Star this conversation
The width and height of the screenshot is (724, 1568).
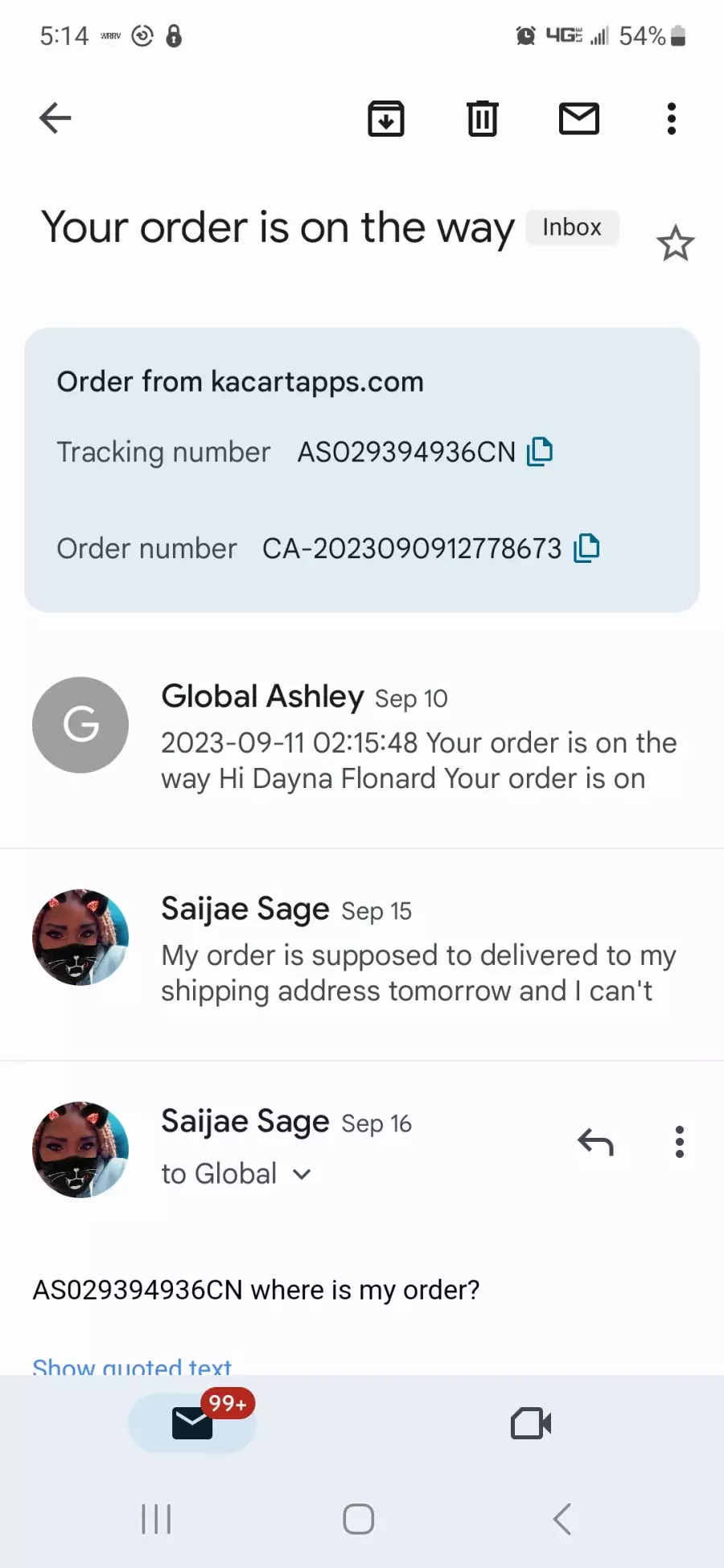tap(675, 244)
